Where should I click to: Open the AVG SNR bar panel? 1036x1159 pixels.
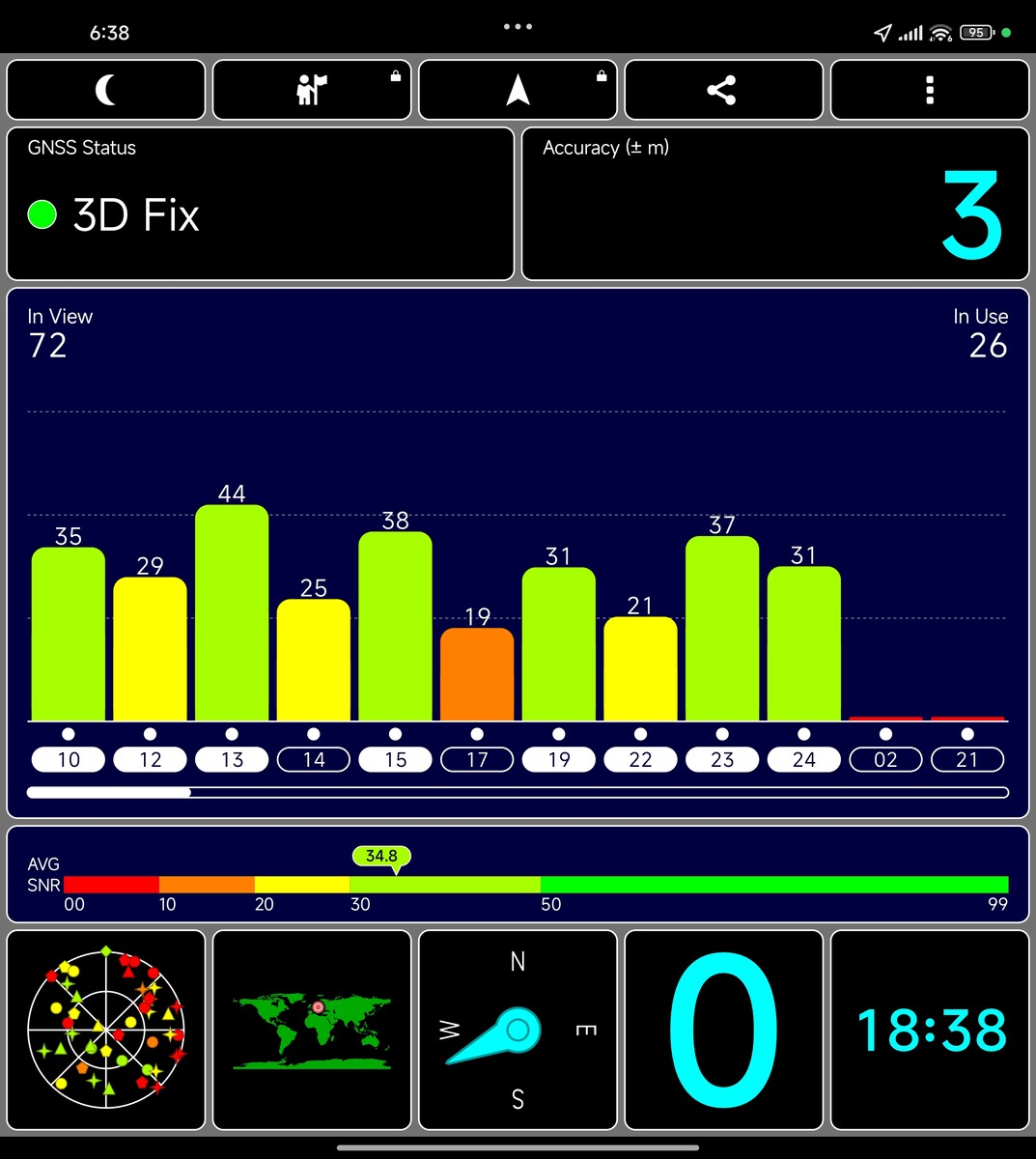point(518,874)
